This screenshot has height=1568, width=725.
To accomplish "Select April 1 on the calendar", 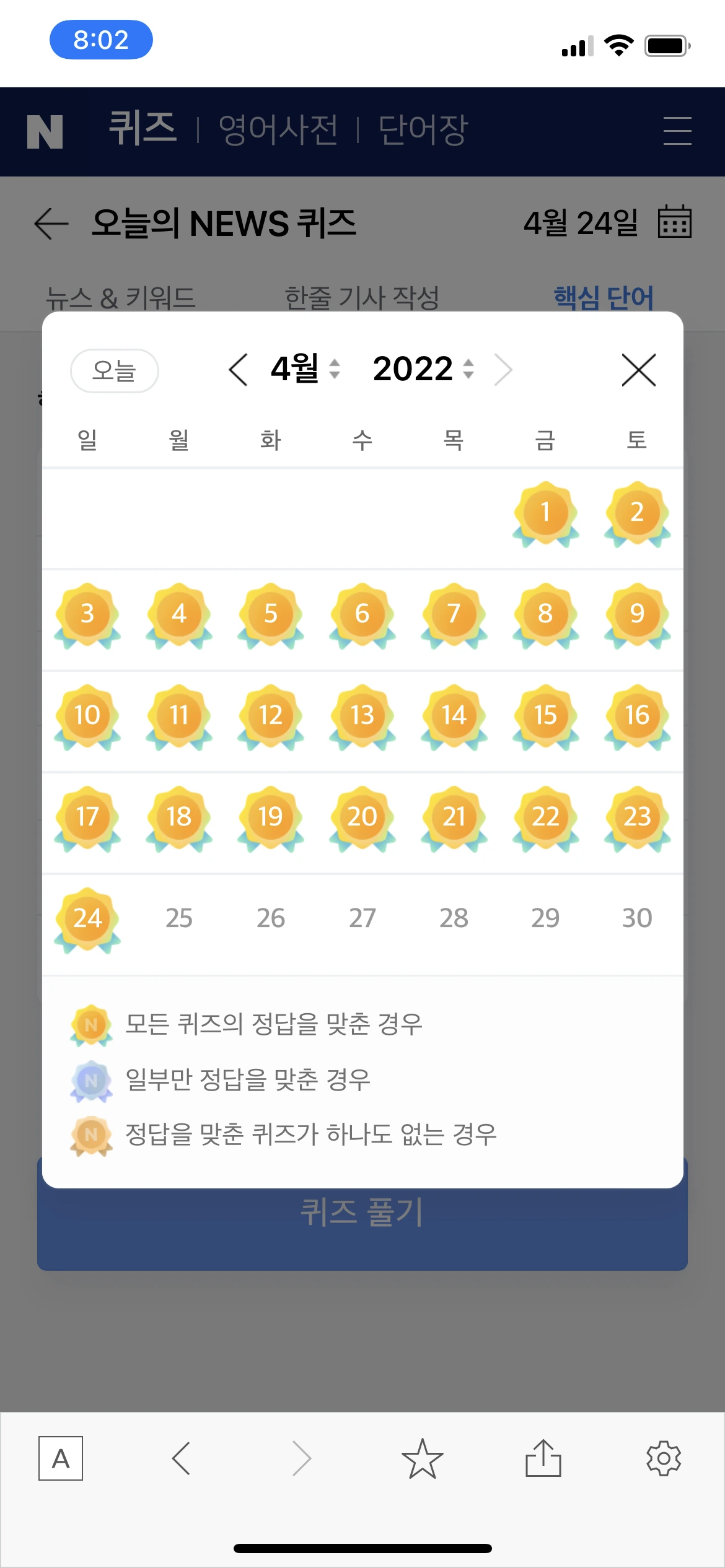I will (x=545, y=513).
